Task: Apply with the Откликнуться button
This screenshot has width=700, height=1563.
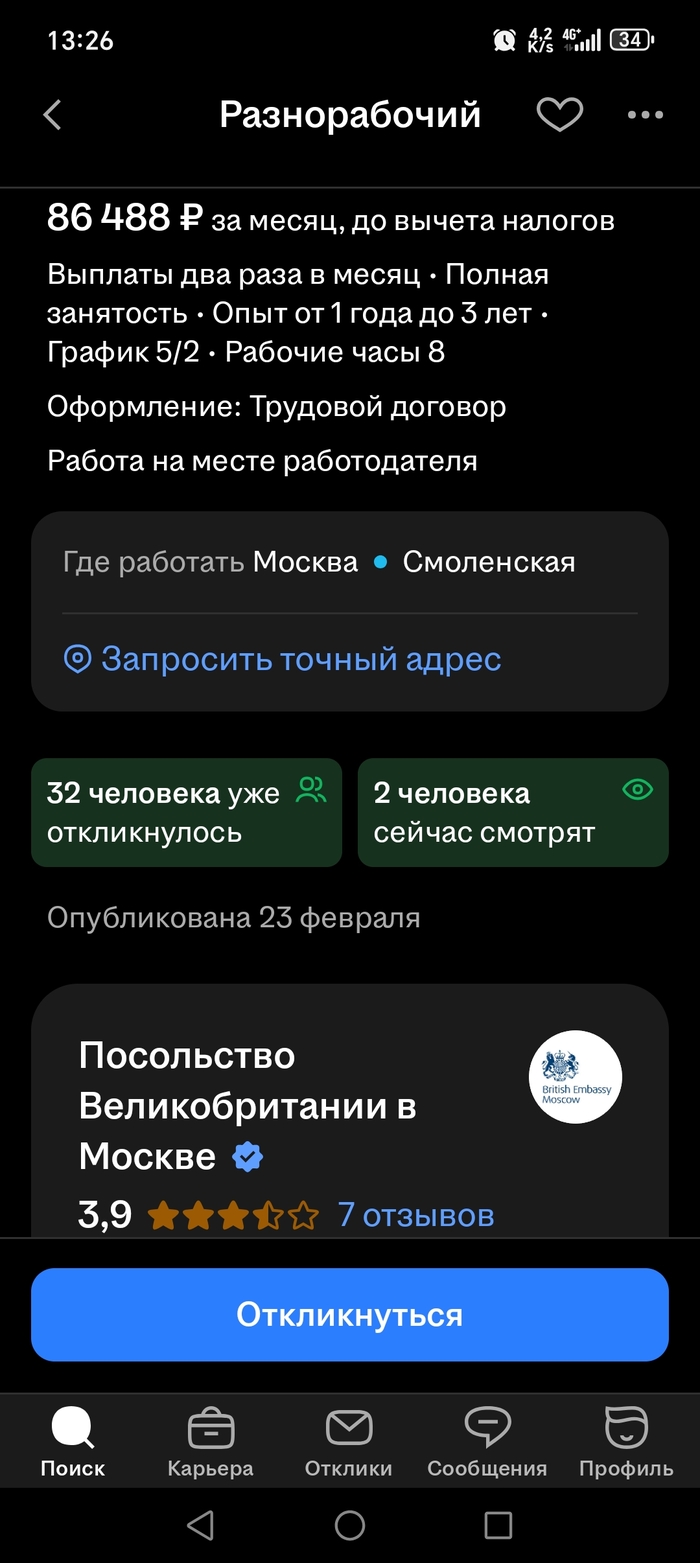Action: tap(350, 1314)
